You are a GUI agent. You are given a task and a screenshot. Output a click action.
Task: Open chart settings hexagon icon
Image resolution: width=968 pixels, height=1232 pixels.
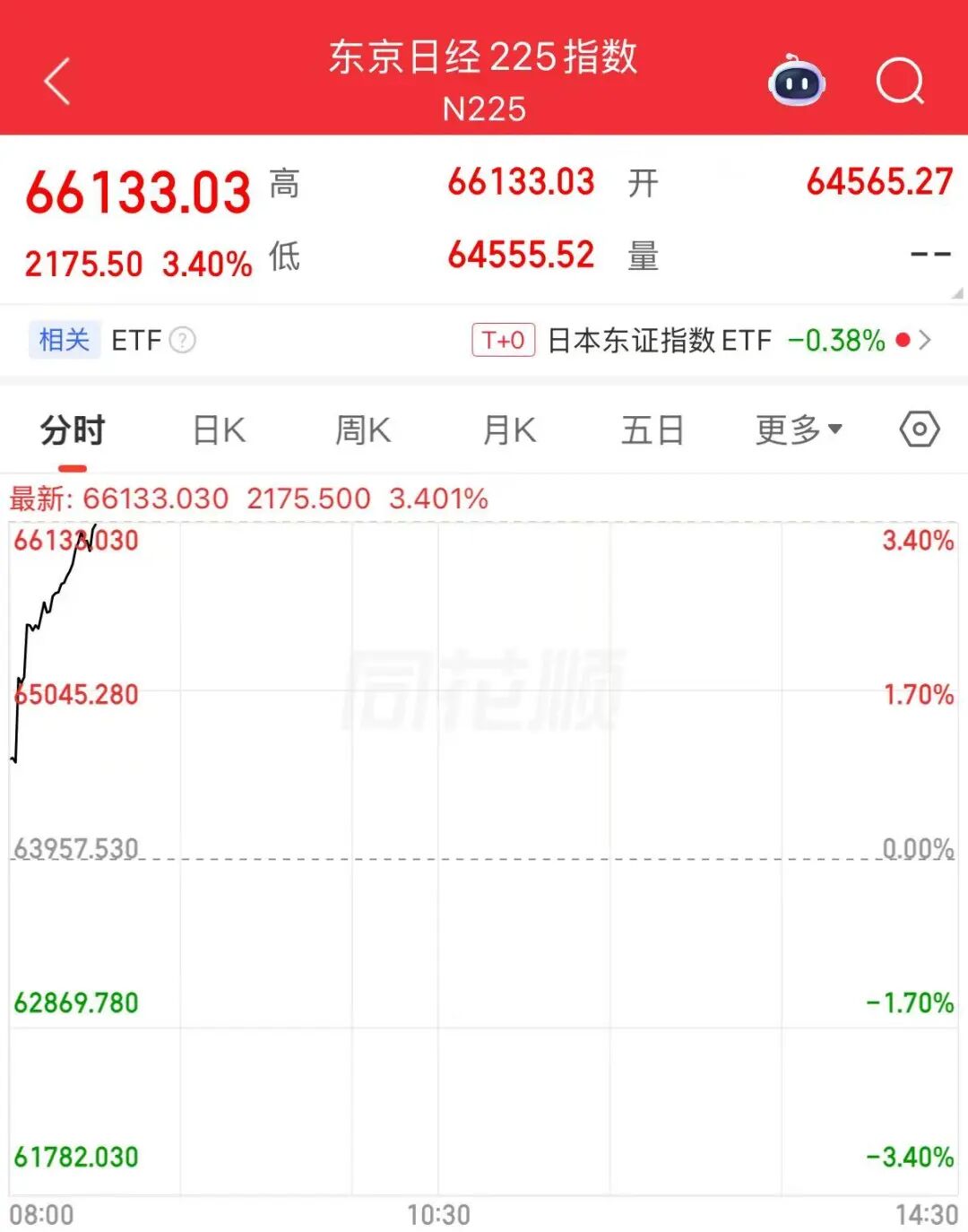920,429
